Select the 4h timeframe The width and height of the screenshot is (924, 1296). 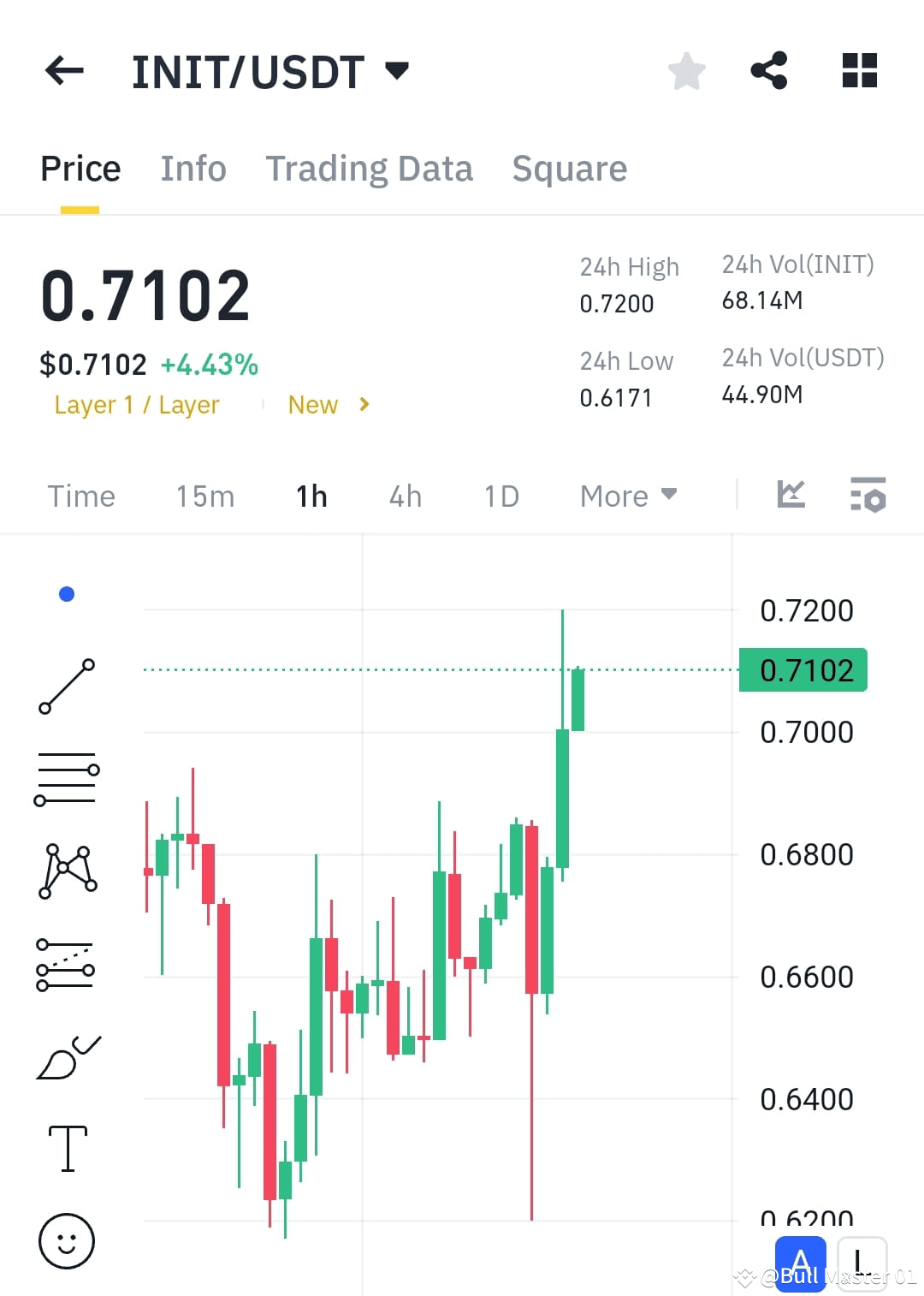point(405,496)
